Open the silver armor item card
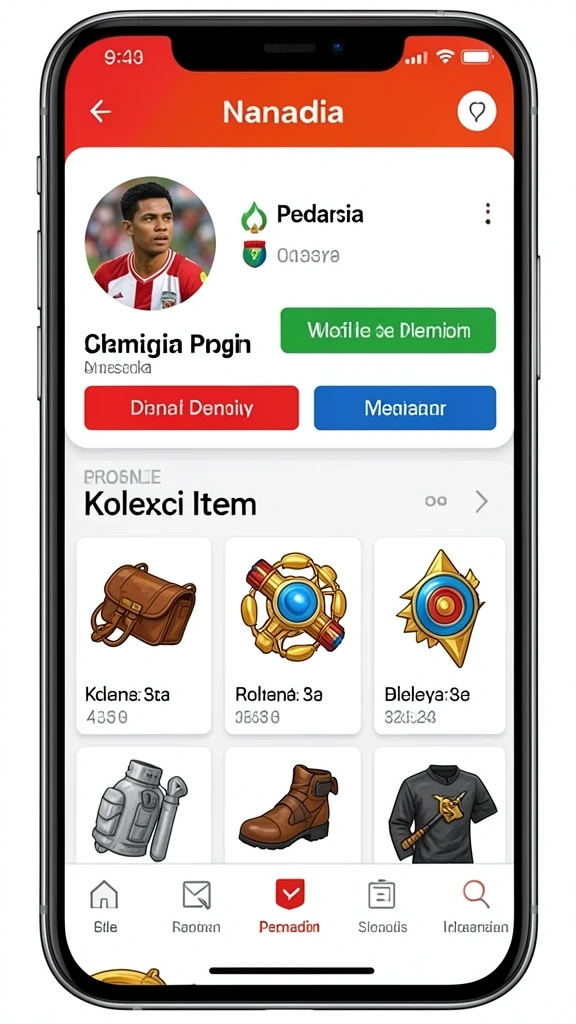 coord(144,805)
